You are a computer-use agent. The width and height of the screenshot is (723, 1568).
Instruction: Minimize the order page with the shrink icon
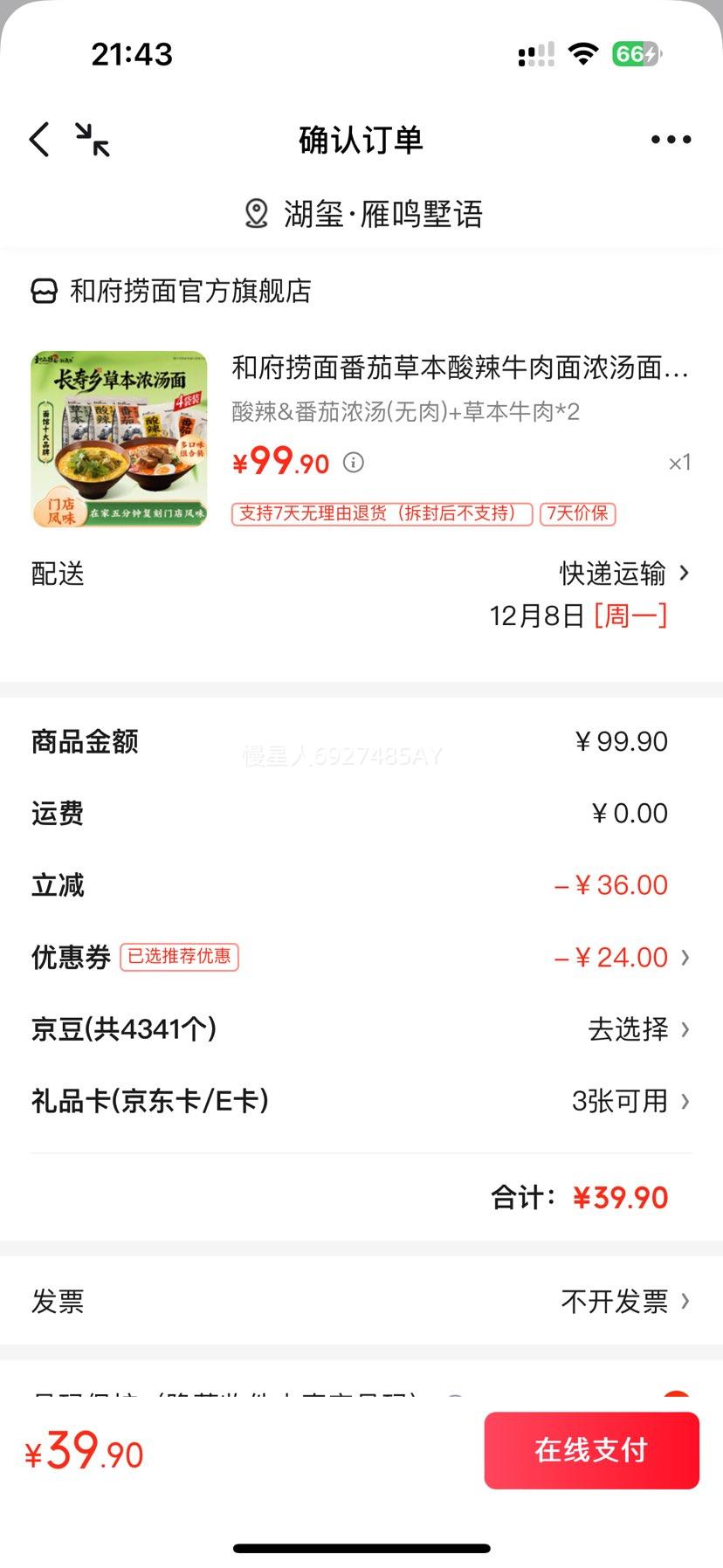pyautogui.click(x=92, y=140)
